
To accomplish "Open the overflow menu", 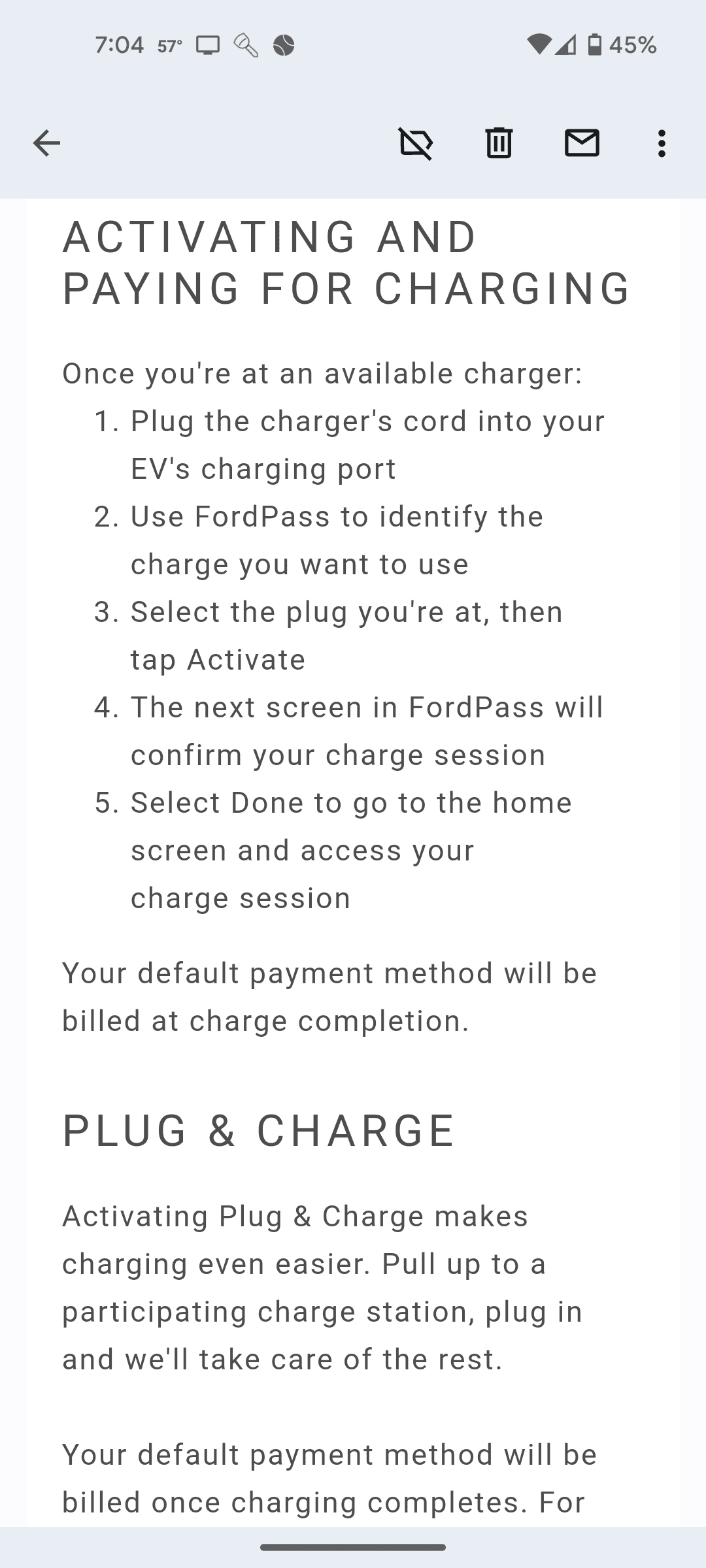I will click(x=662, y=143).
